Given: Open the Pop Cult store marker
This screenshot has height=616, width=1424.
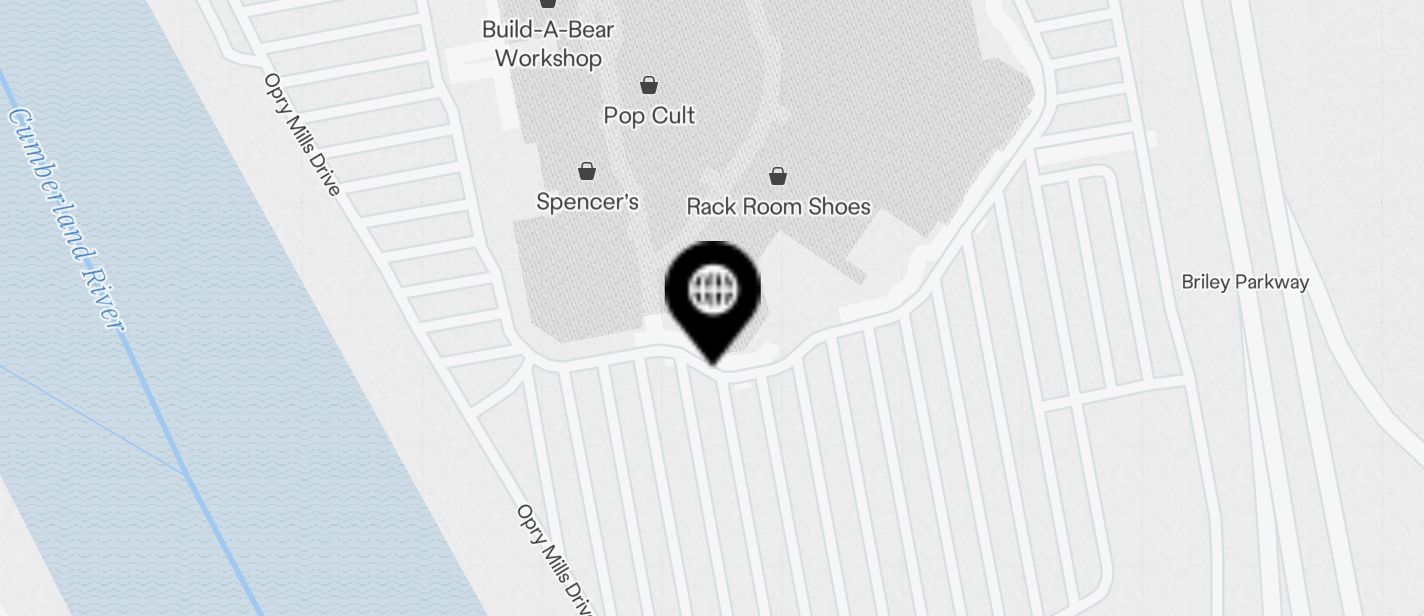Looking at the screenshot, I should click(x=649, y=85).
